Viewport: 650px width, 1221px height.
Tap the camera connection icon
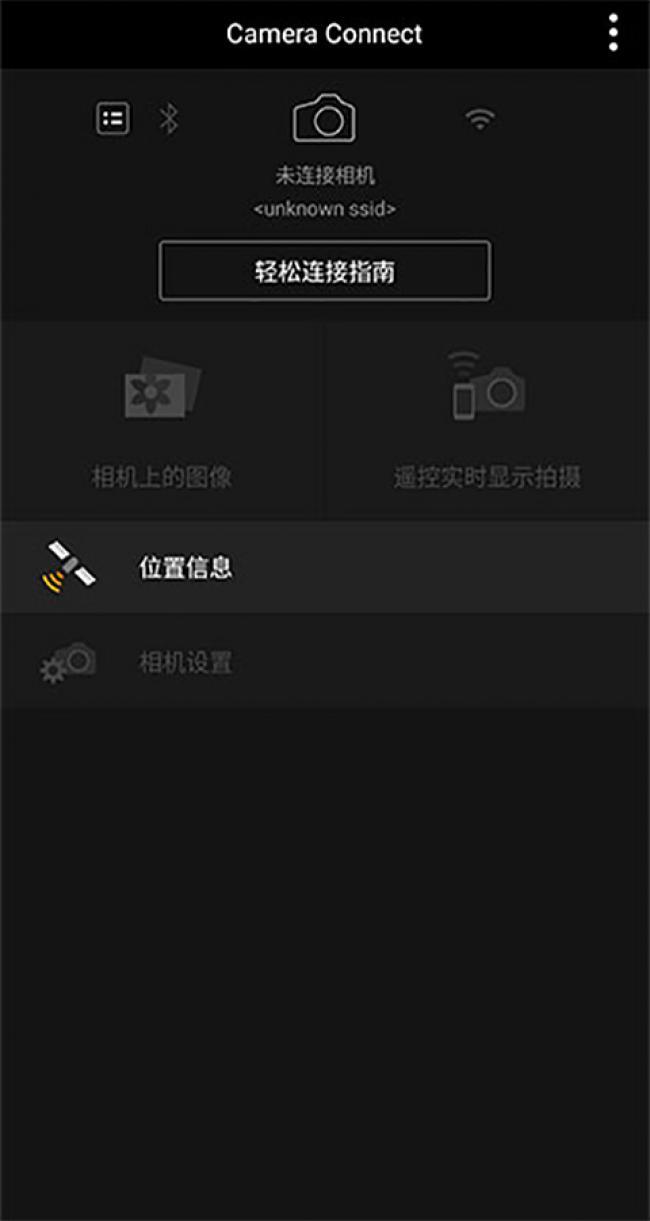tap(324, 119)
